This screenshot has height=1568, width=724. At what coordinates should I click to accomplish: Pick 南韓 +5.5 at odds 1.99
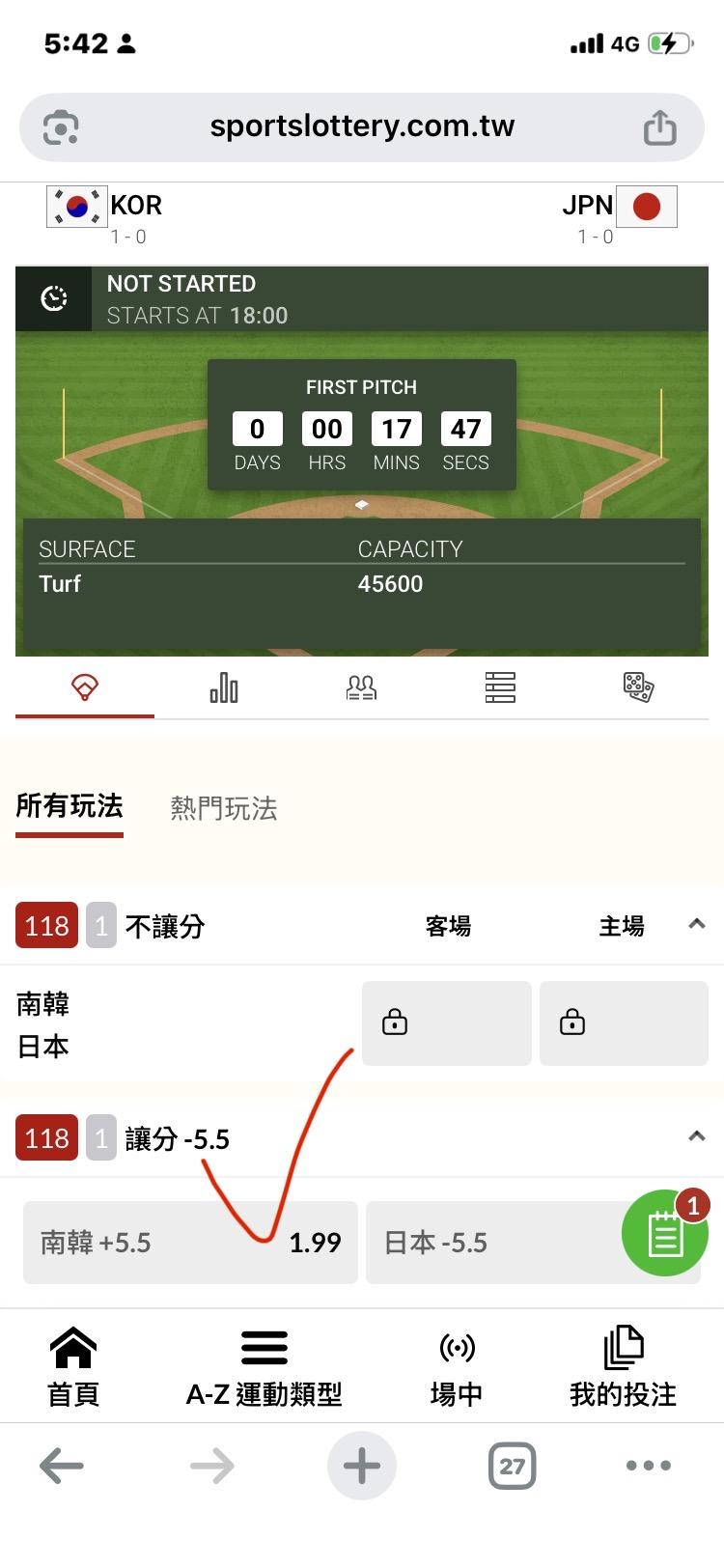coord(190,1243)
